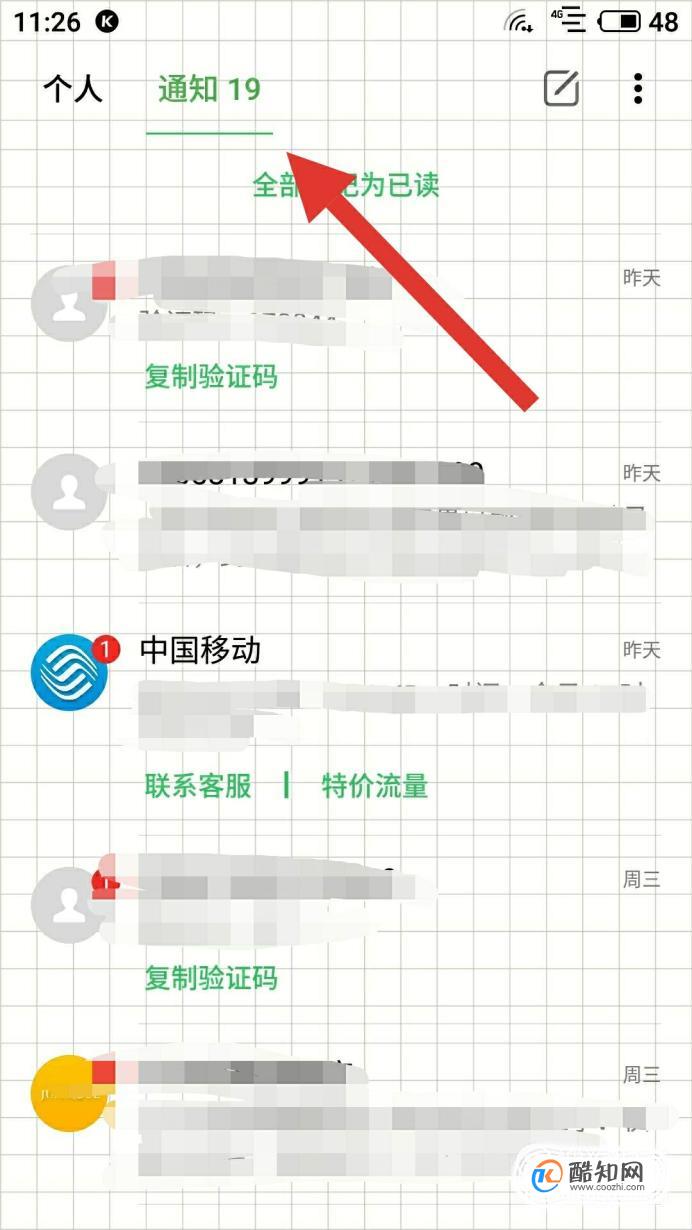Tap 联系客服 under 中国移动

coord(198,786)
